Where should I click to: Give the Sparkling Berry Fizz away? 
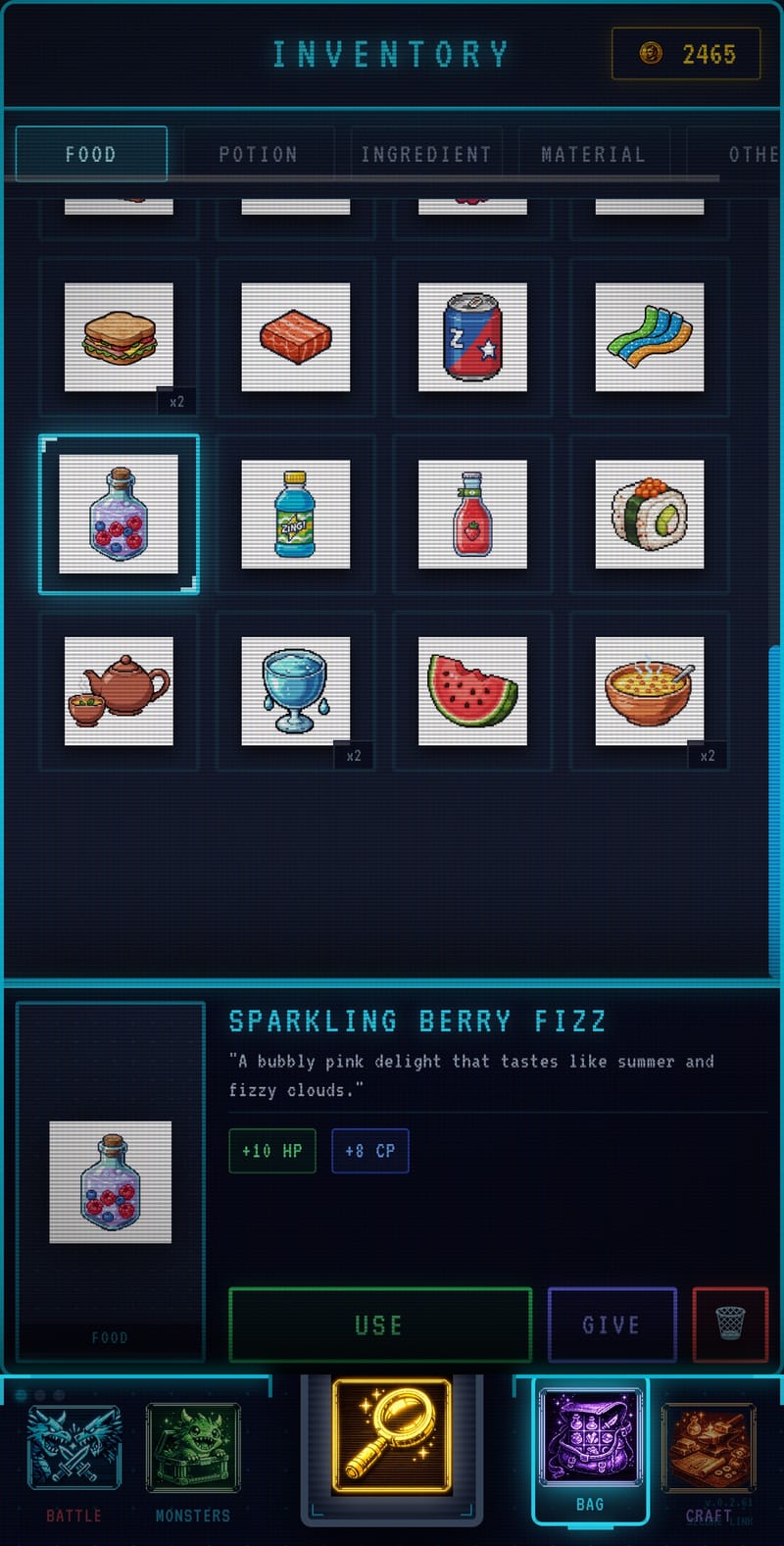tap(612, 1324)
